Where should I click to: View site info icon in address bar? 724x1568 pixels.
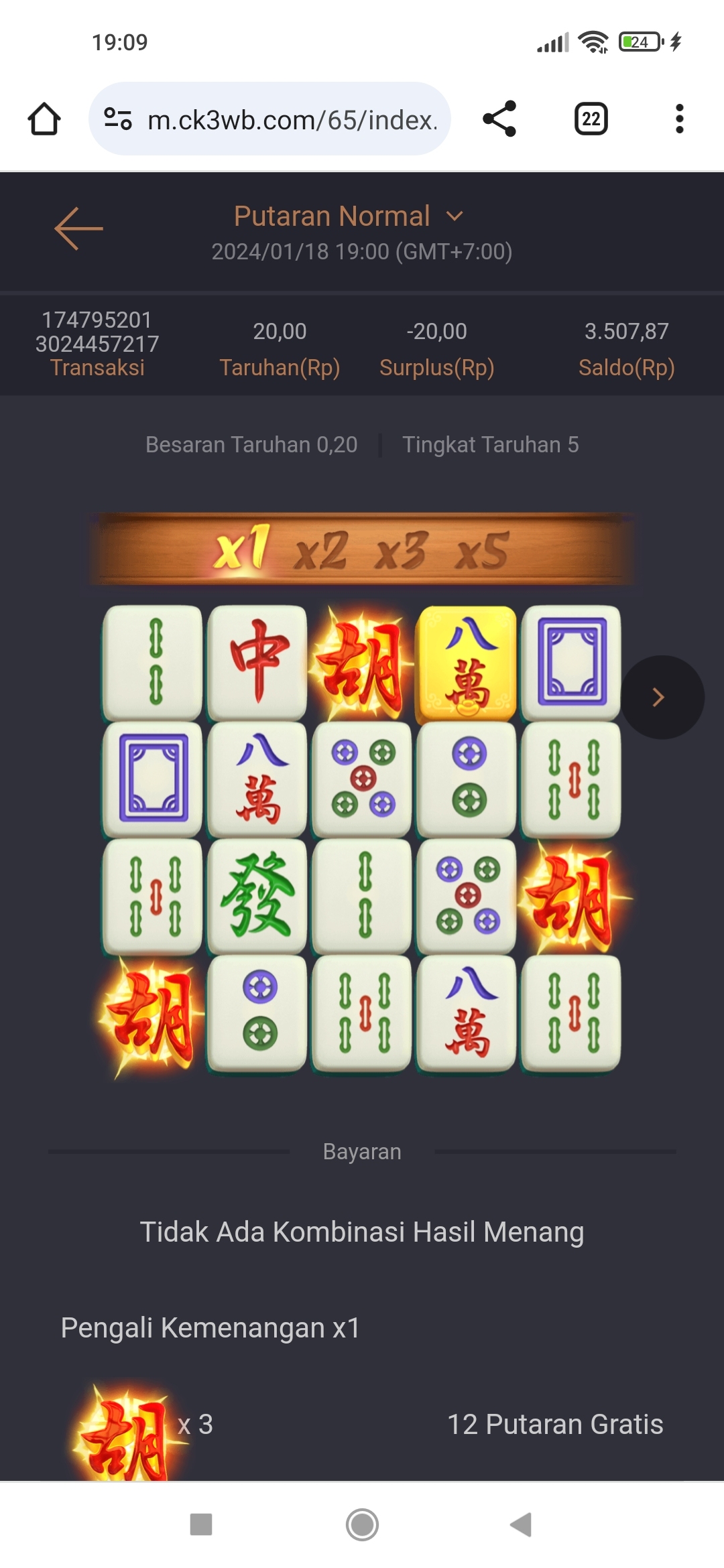pos(118,119)
